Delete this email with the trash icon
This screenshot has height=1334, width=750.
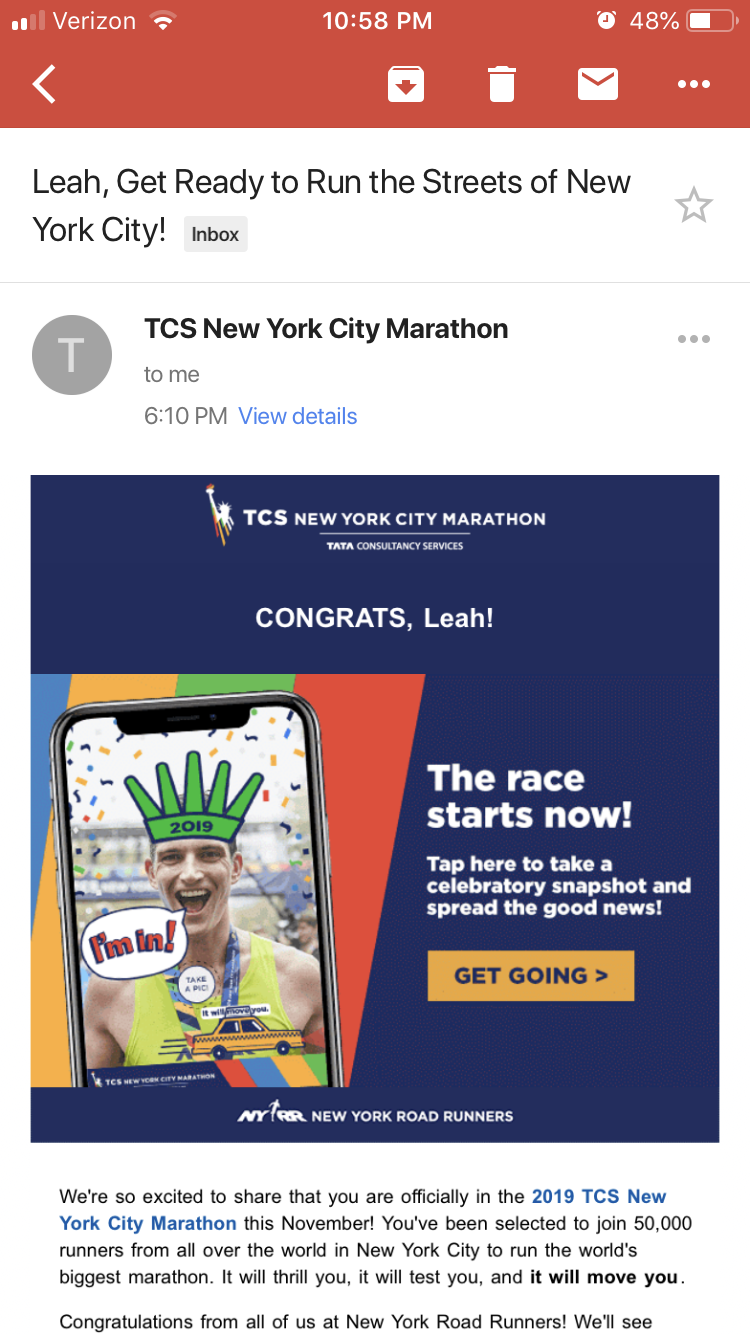coord(502,85)
